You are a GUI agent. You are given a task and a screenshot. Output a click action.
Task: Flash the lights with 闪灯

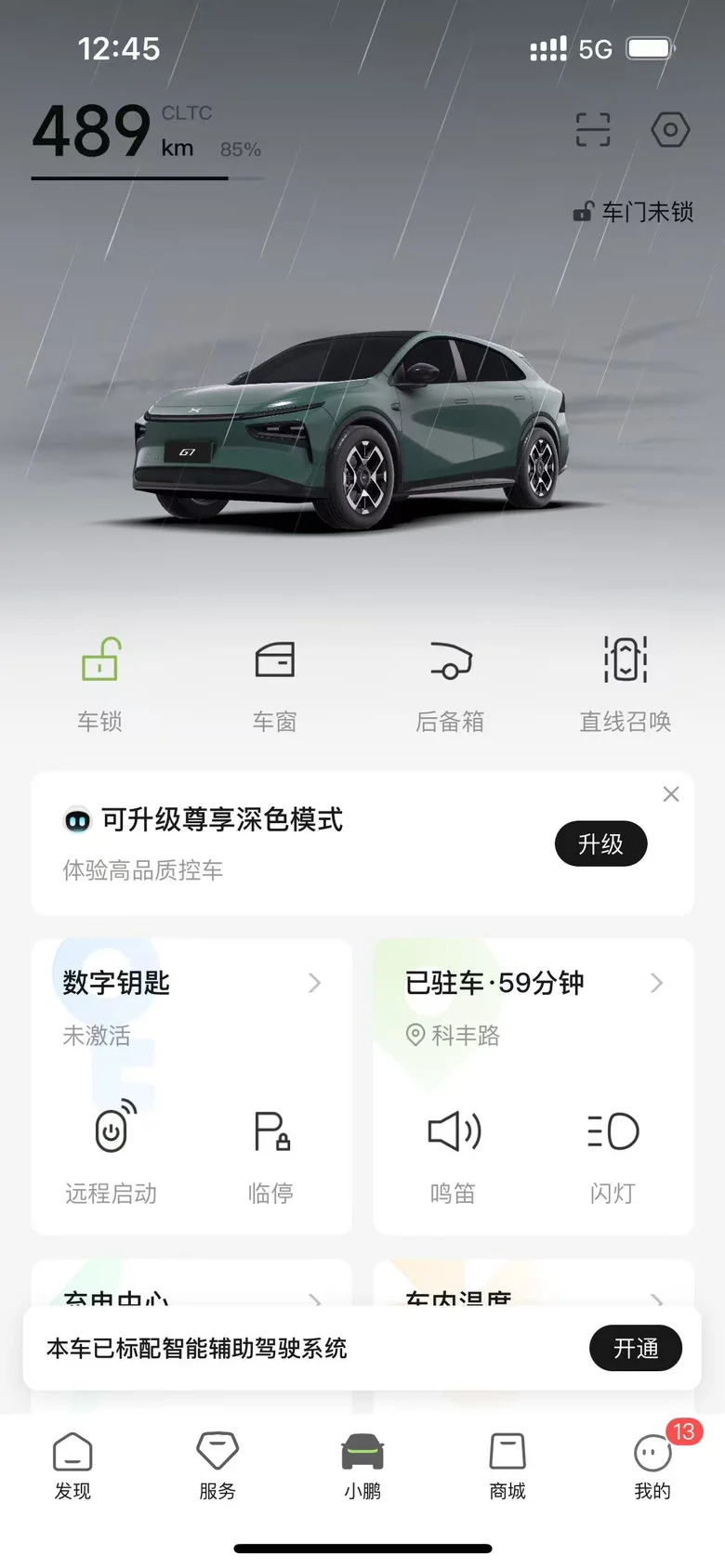613,1152
